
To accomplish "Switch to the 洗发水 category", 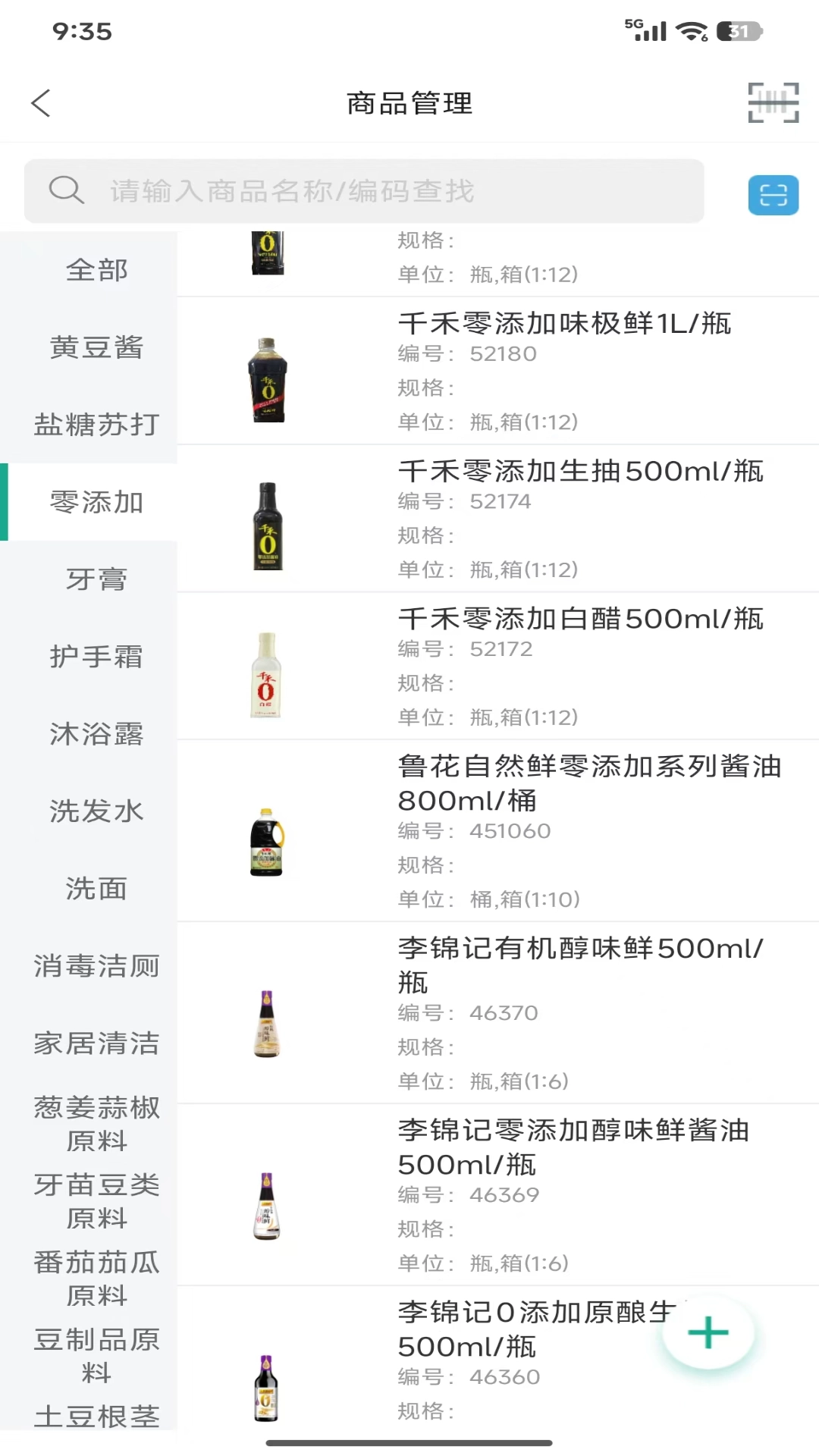I will [96, 811].
